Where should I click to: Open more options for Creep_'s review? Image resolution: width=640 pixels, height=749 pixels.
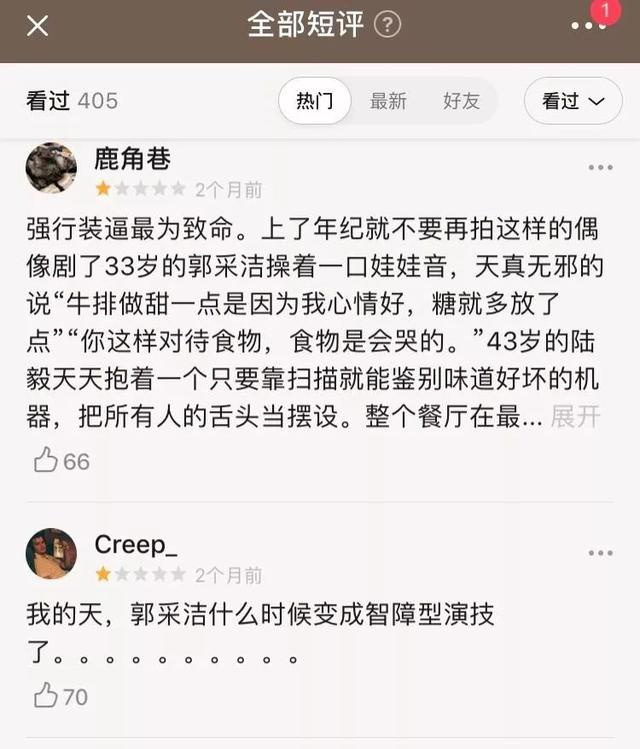[600, 553]
